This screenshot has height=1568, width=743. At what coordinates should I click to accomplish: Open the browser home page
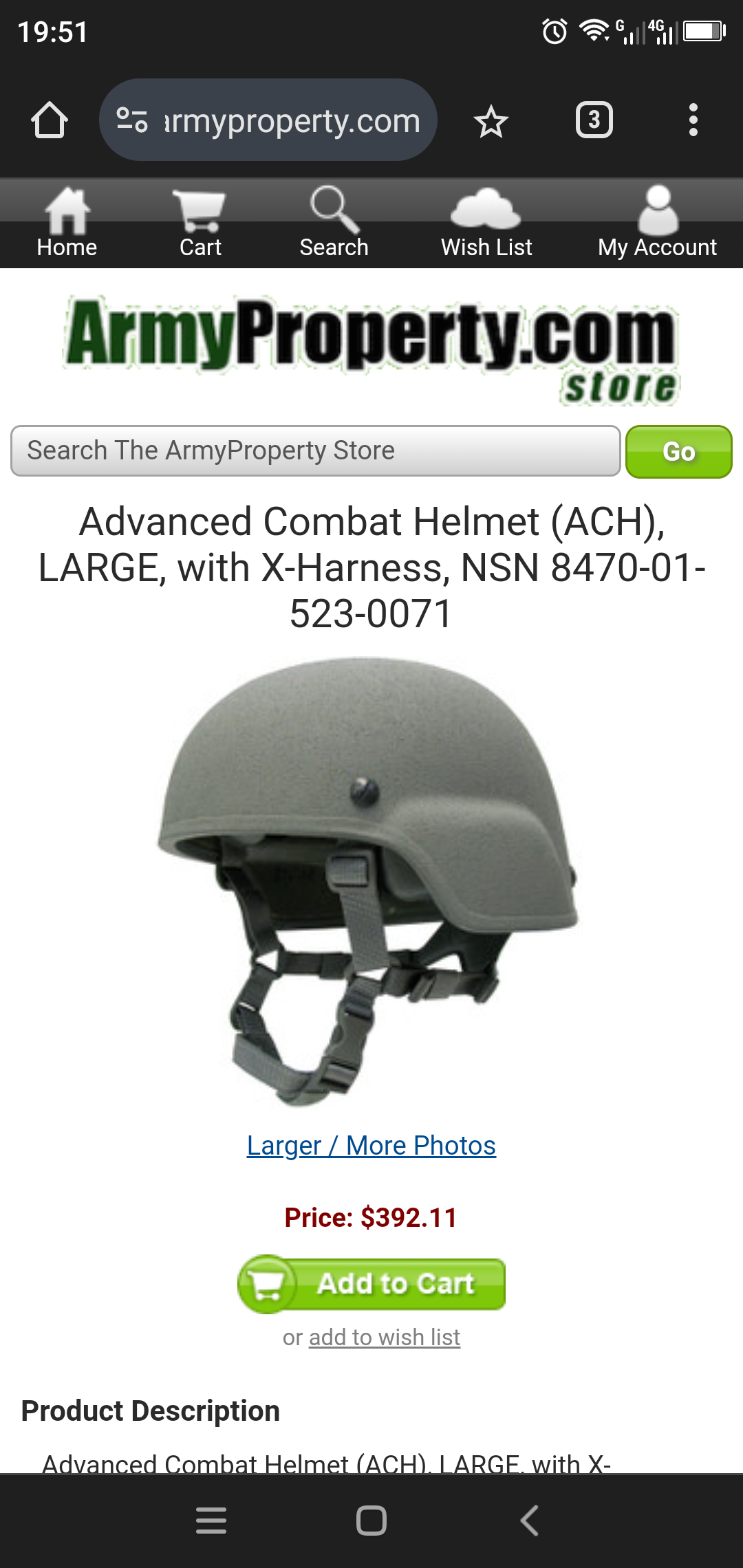(50, 120)
